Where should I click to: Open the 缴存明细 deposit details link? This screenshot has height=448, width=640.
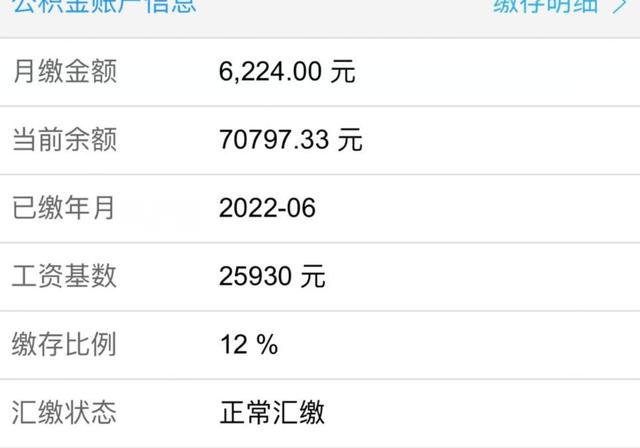click(558, 6)
